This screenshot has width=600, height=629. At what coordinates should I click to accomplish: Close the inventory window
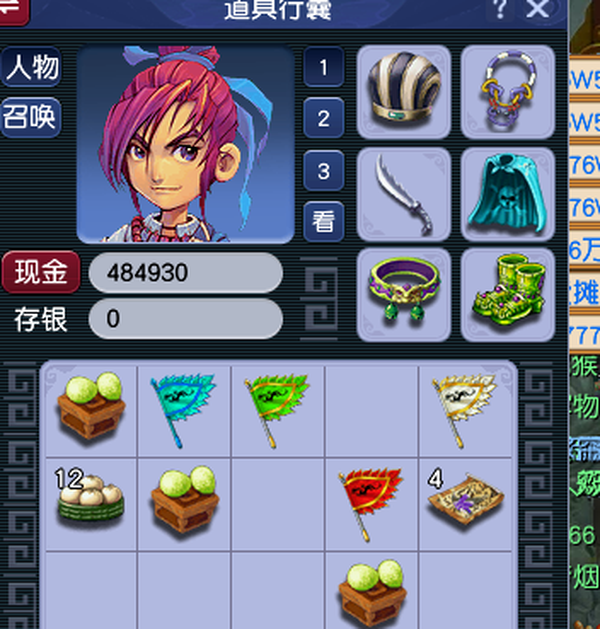[537, 9]
